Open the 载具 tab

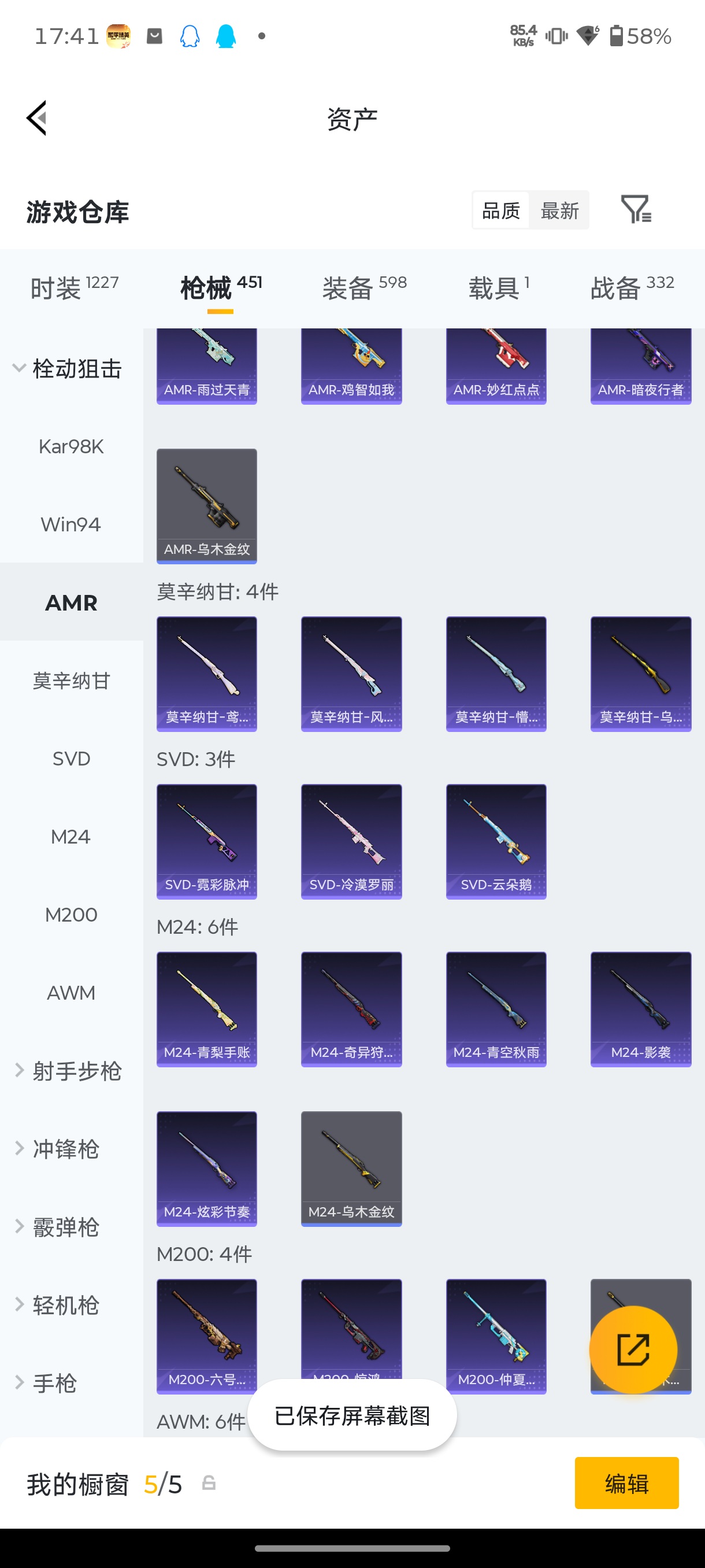pos(499,287)
